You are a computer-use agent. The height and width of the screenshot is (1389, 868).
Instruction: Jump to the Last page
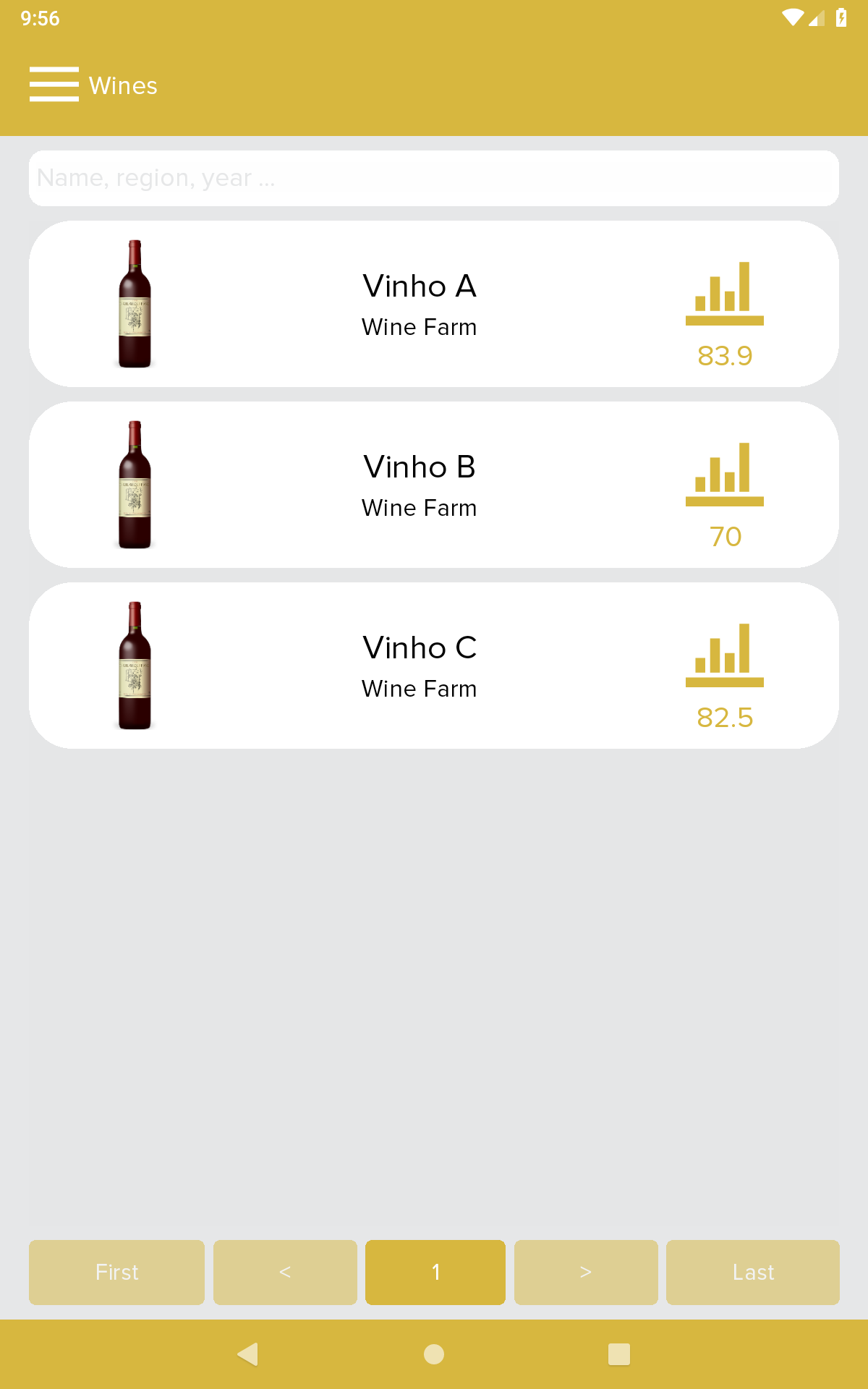752,1273
